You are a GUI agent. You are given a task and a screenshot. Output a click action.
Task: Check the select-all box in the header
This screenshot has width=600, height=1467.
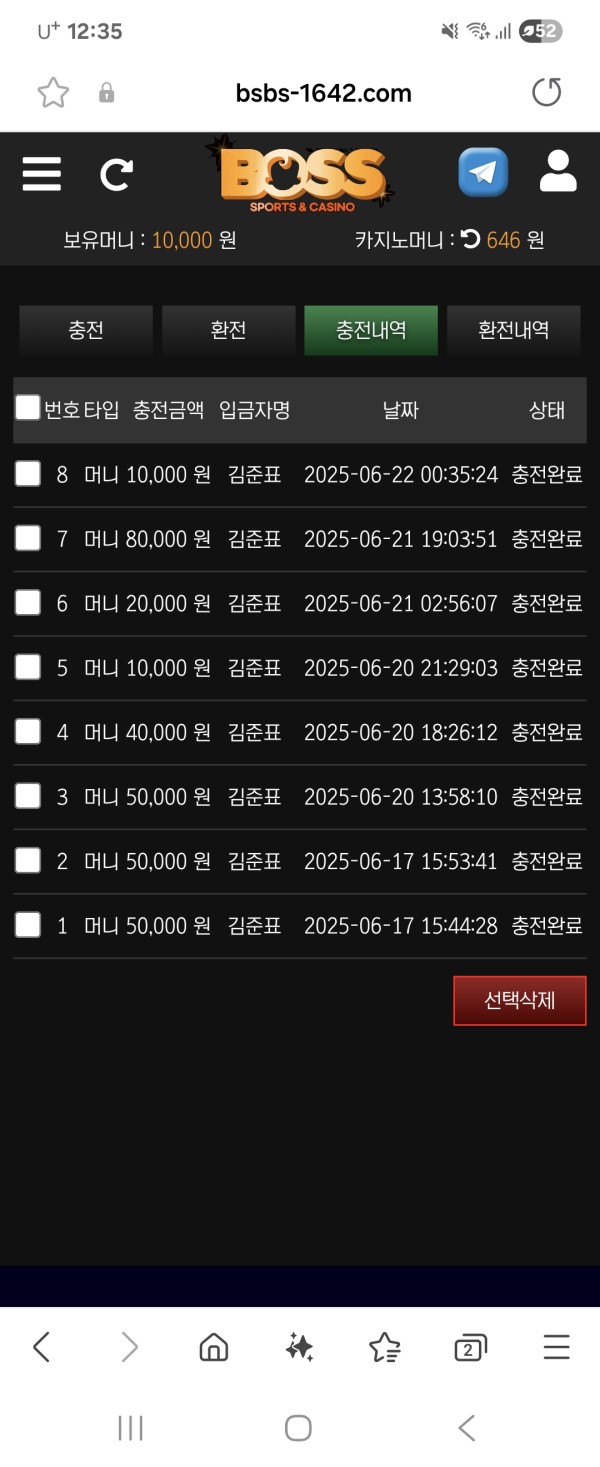28,408
